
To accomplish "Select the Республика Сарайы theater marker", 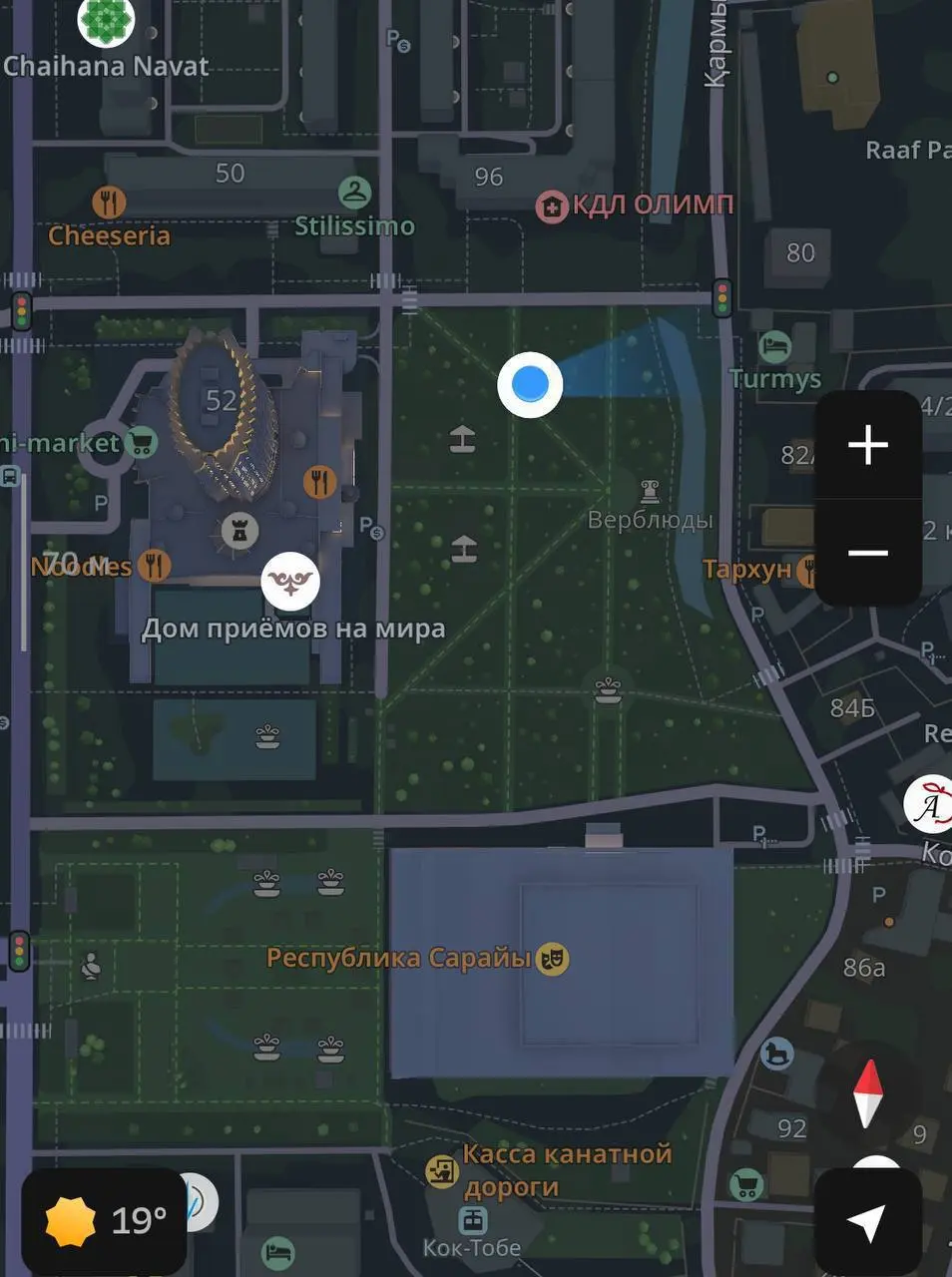I will pyautogui.click(x=552, y=959).
